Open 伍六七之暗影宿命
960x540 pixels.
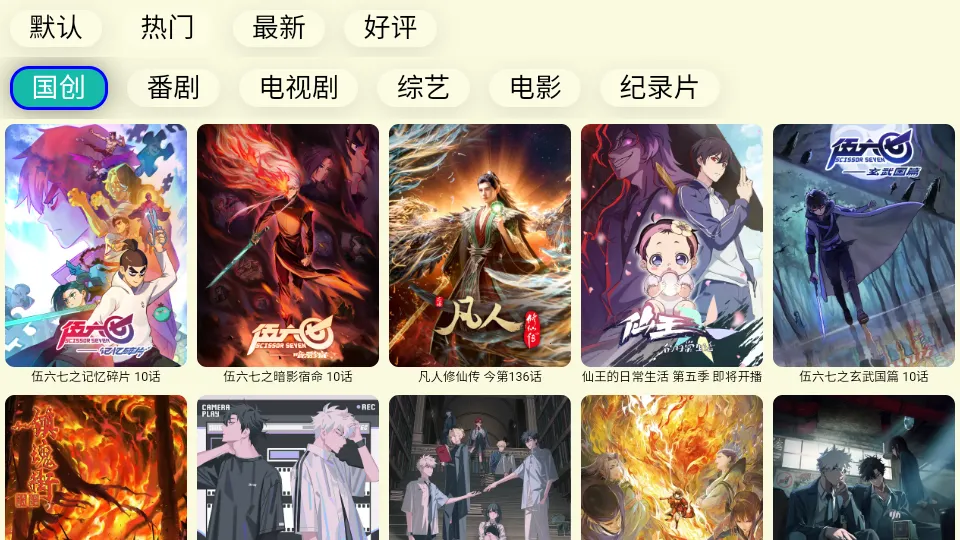[x=288, y=246]
